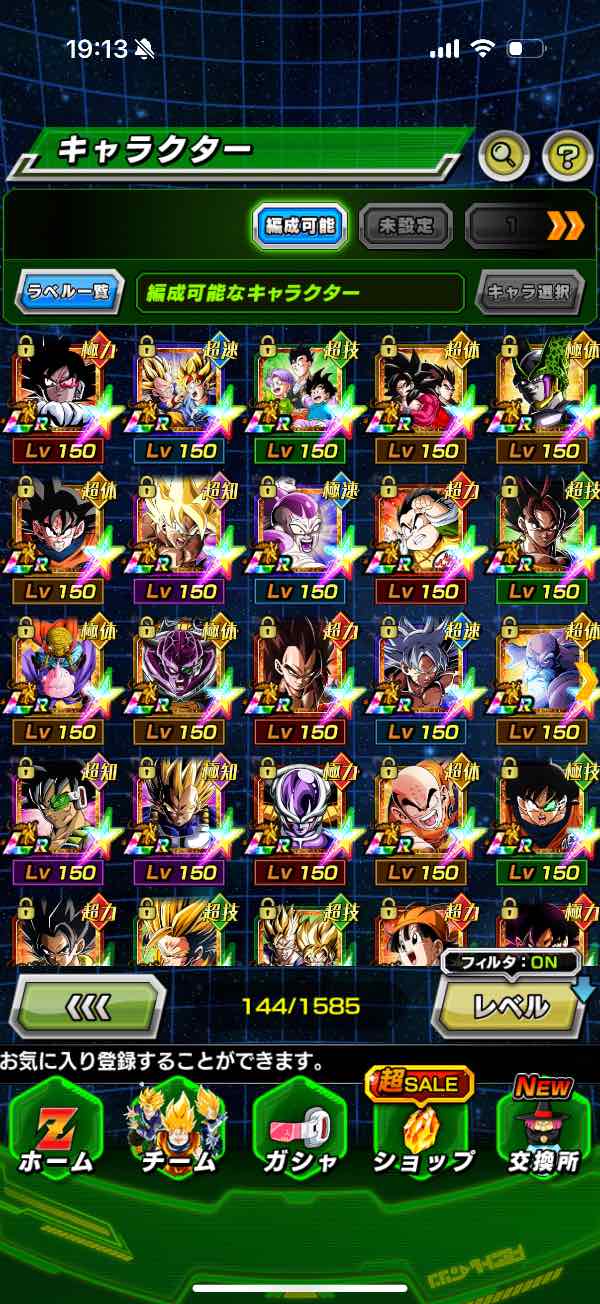600x1304 pixels.
Task: Select the 編成可能 filter button
Action: pyautogui.click(x=299, y=226)
